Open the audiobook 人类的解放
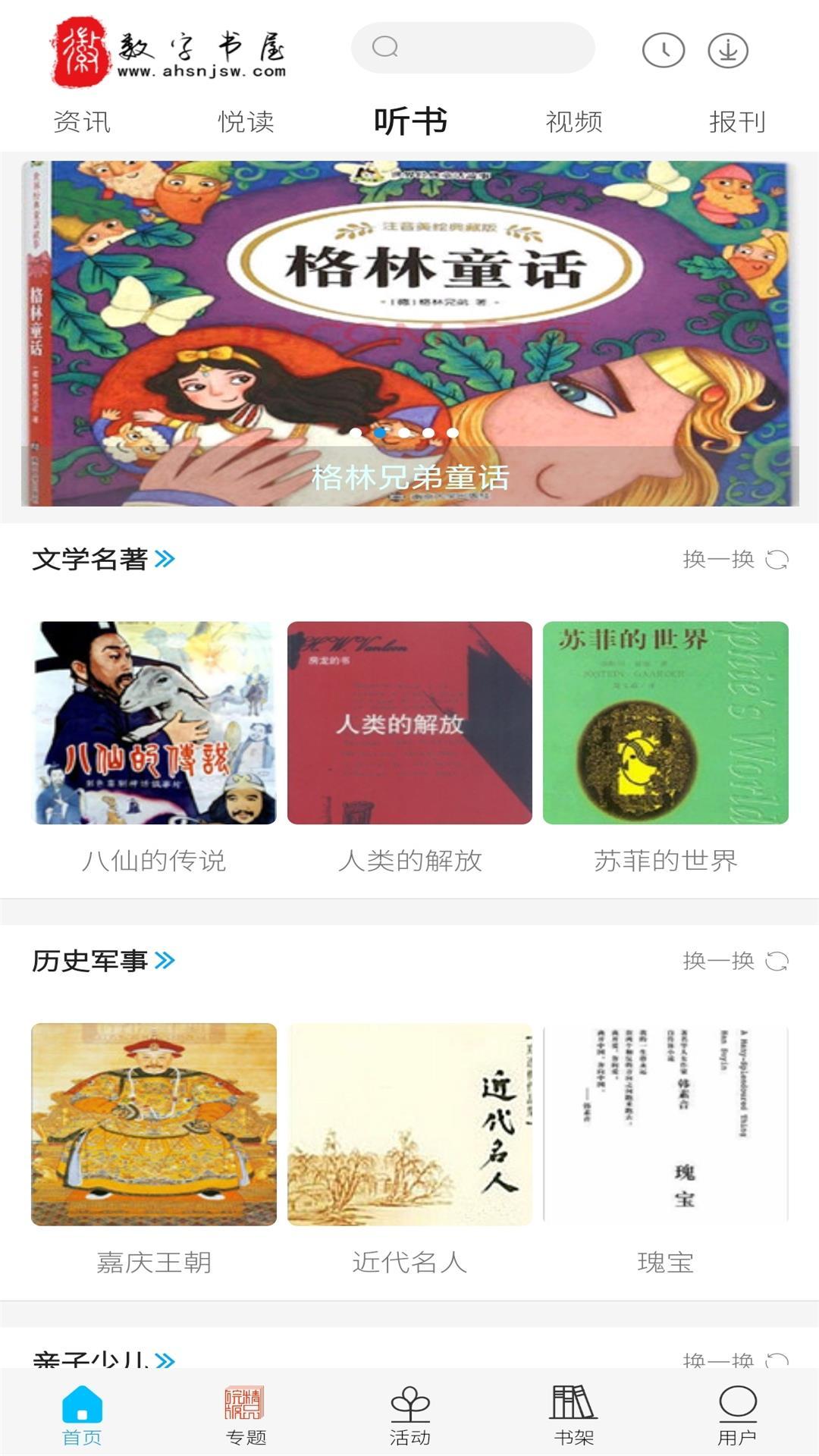The height and width of the screenshot is (1456, 819). point(409,723)
